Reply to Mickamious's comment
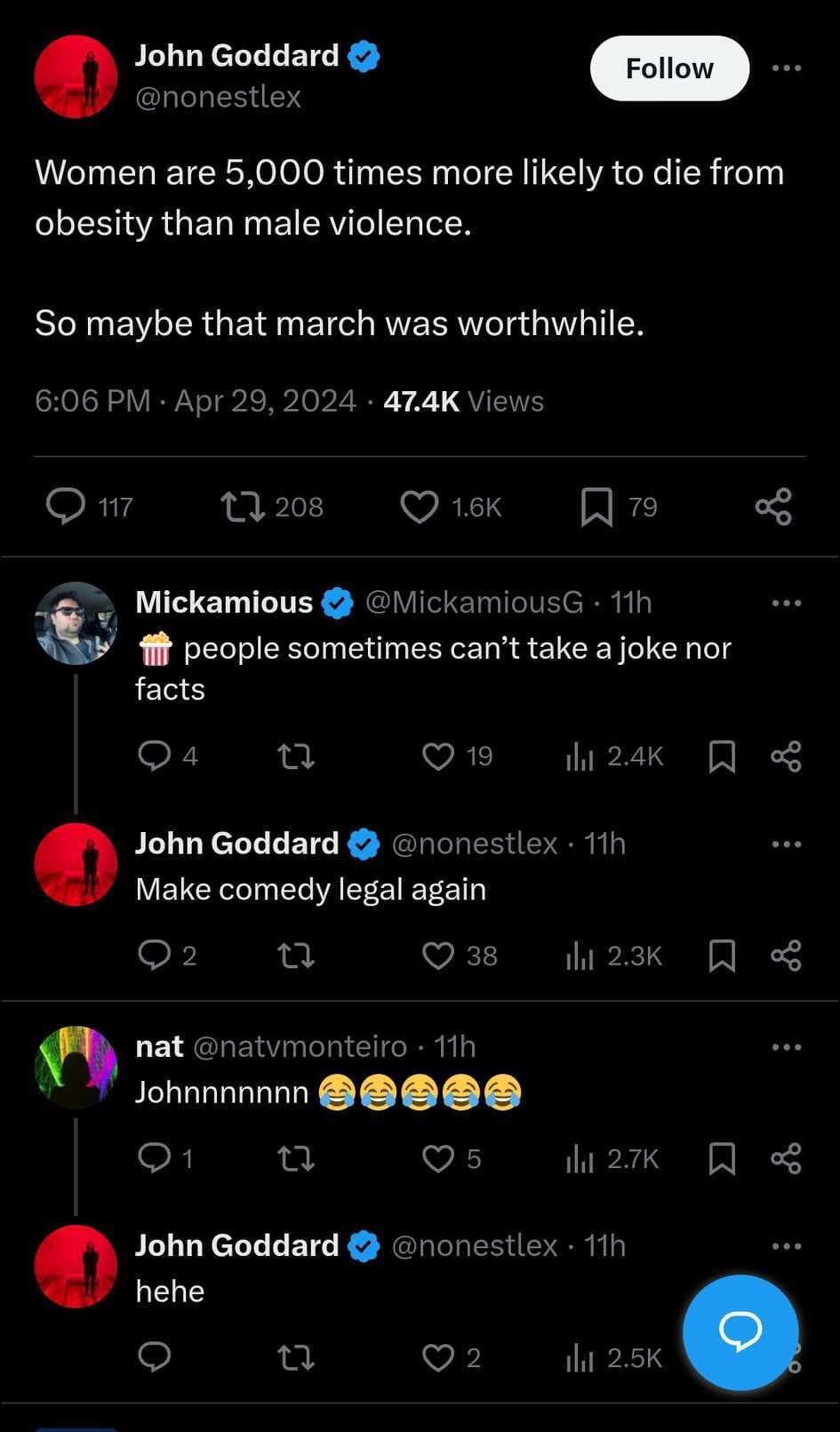840x1432 pixels. click(x=155, y=756)
